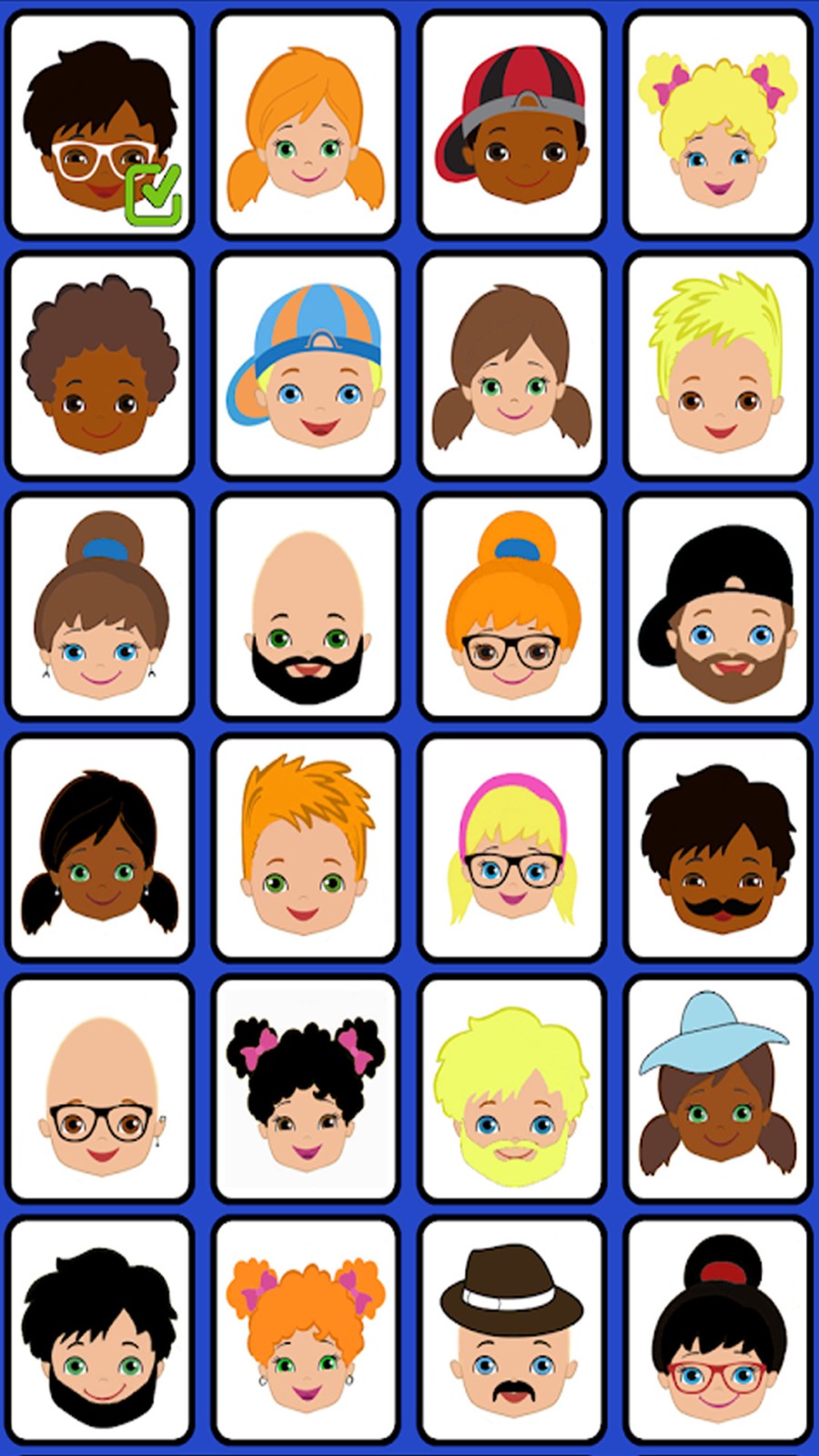Viewport: 819px width, 1456px height.
Task: Choose the girl in light blue hat
Action: (717, 1089)
